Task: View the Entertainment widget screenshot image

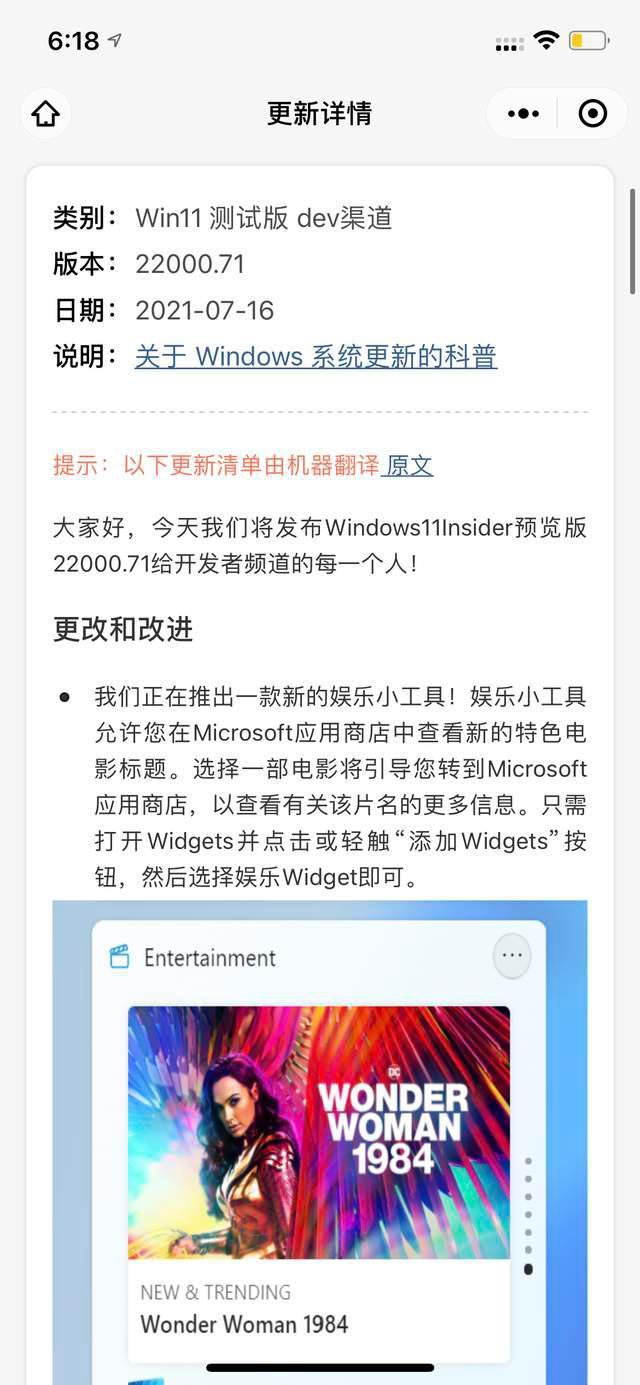Action: (x=319, y=1140)
